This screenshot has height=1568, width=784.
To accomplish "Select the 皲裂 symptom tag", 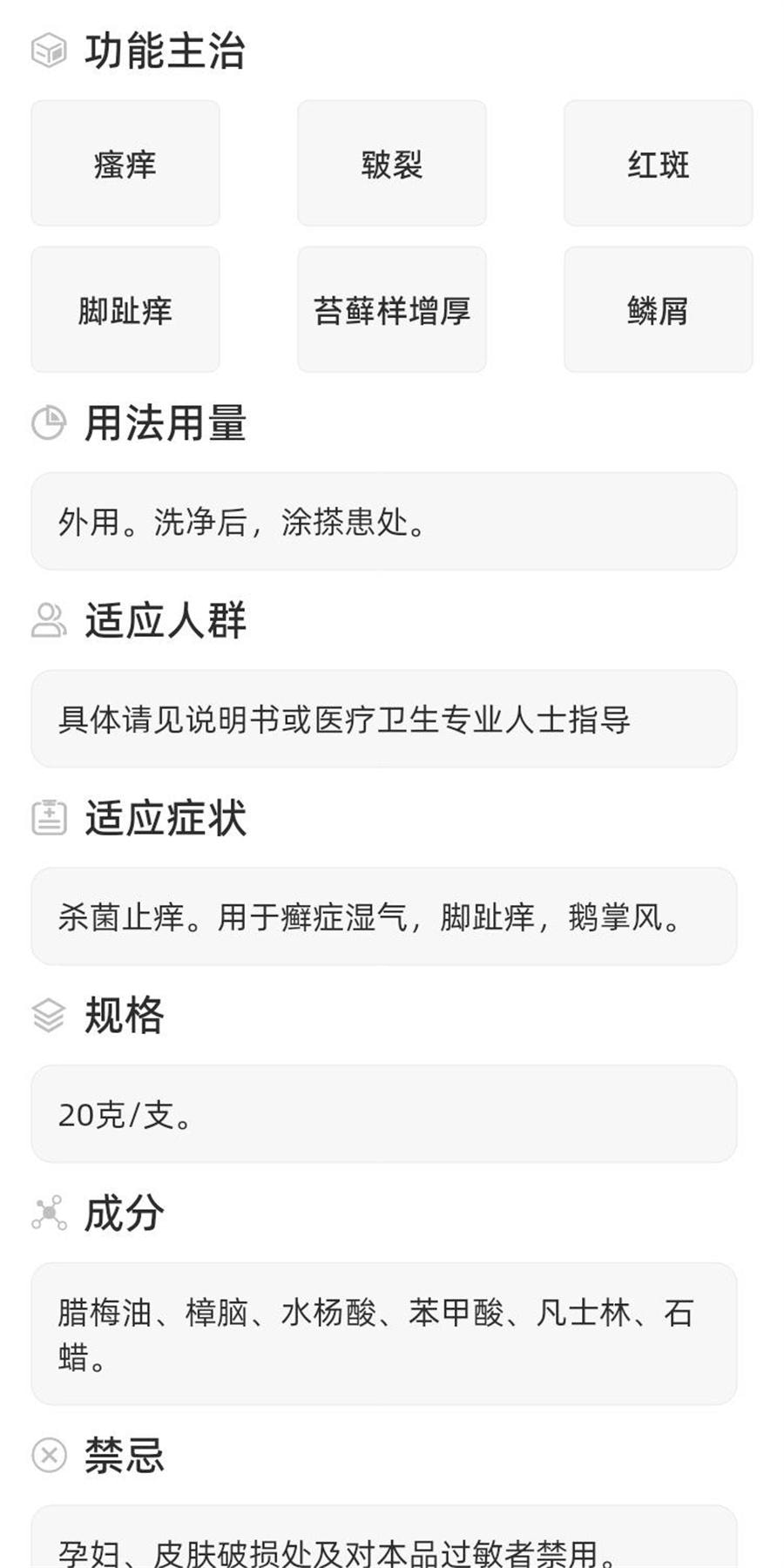I will tap(391, 164).
